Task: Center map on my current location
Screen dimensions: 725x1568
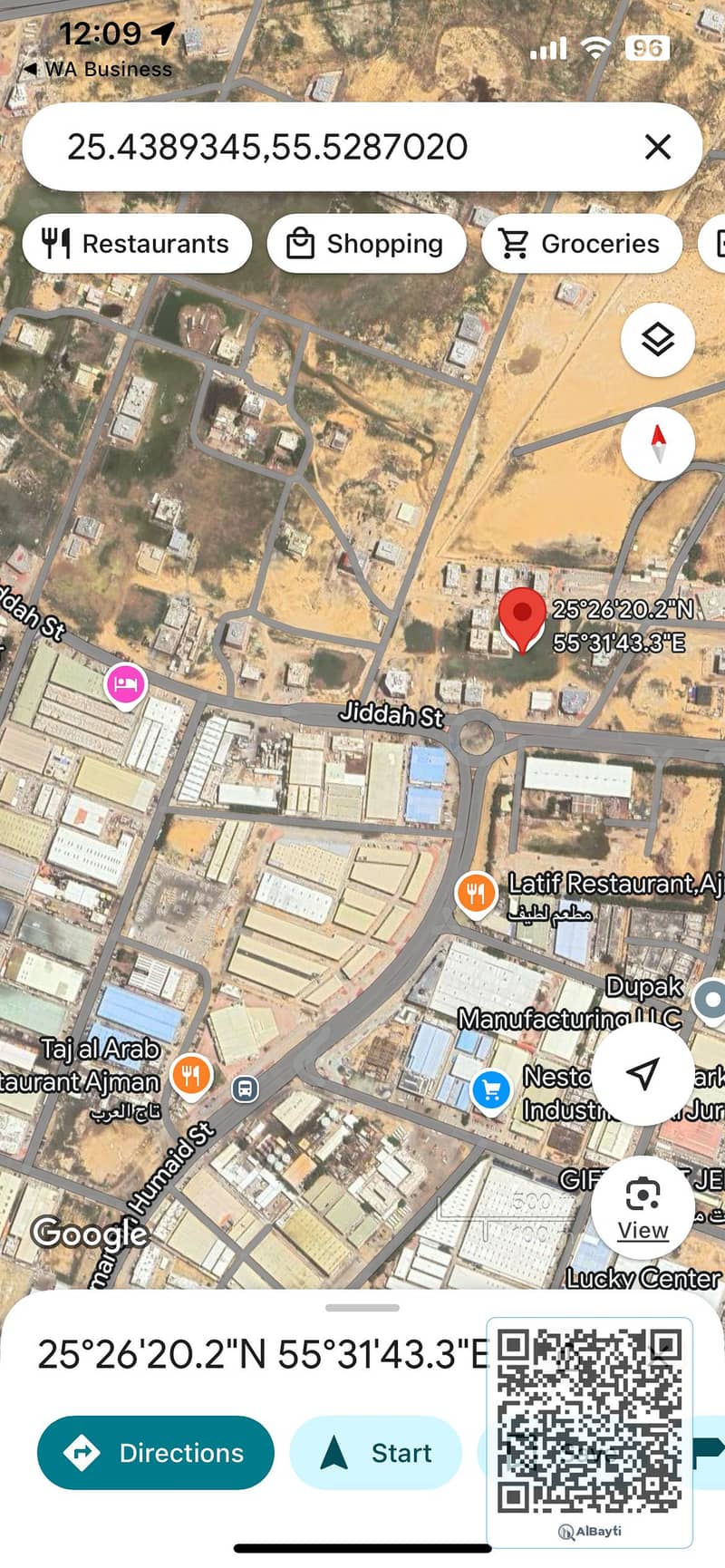Action: (x=643, y=1073)
